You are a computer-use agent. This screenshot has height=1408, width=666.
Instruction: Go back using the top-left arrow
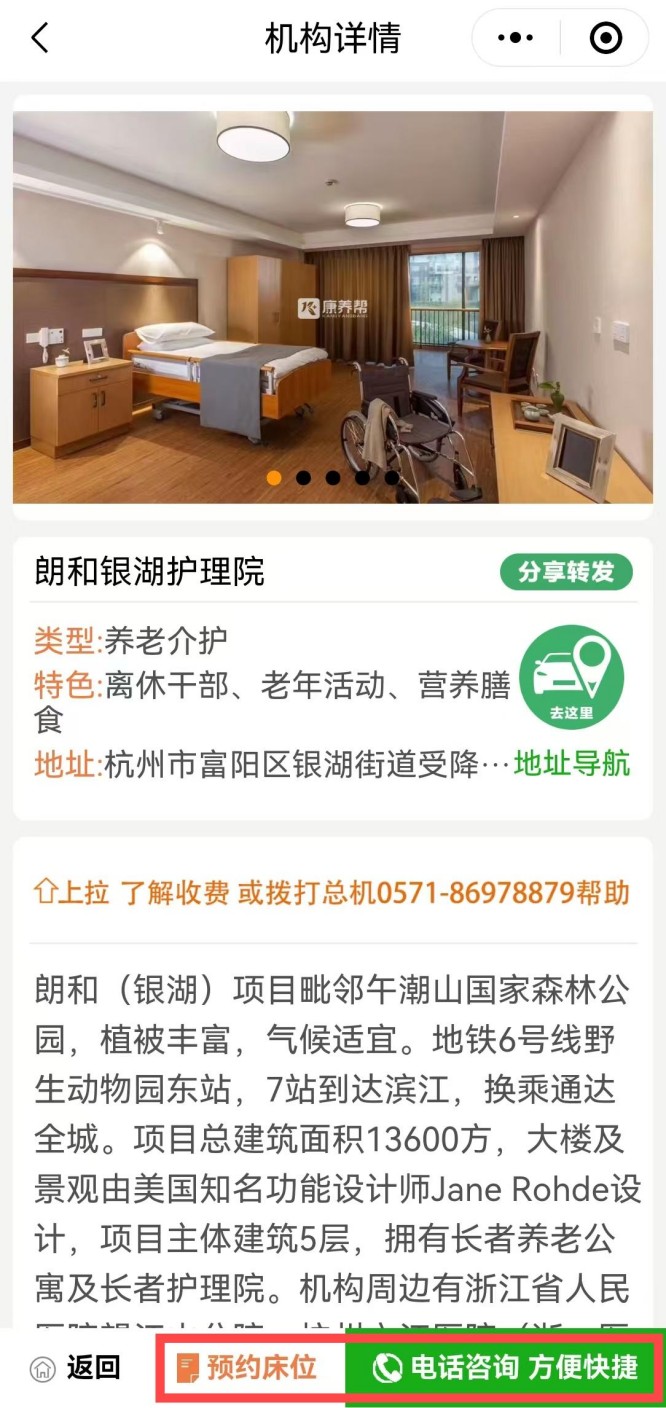[x=40, y=39]
